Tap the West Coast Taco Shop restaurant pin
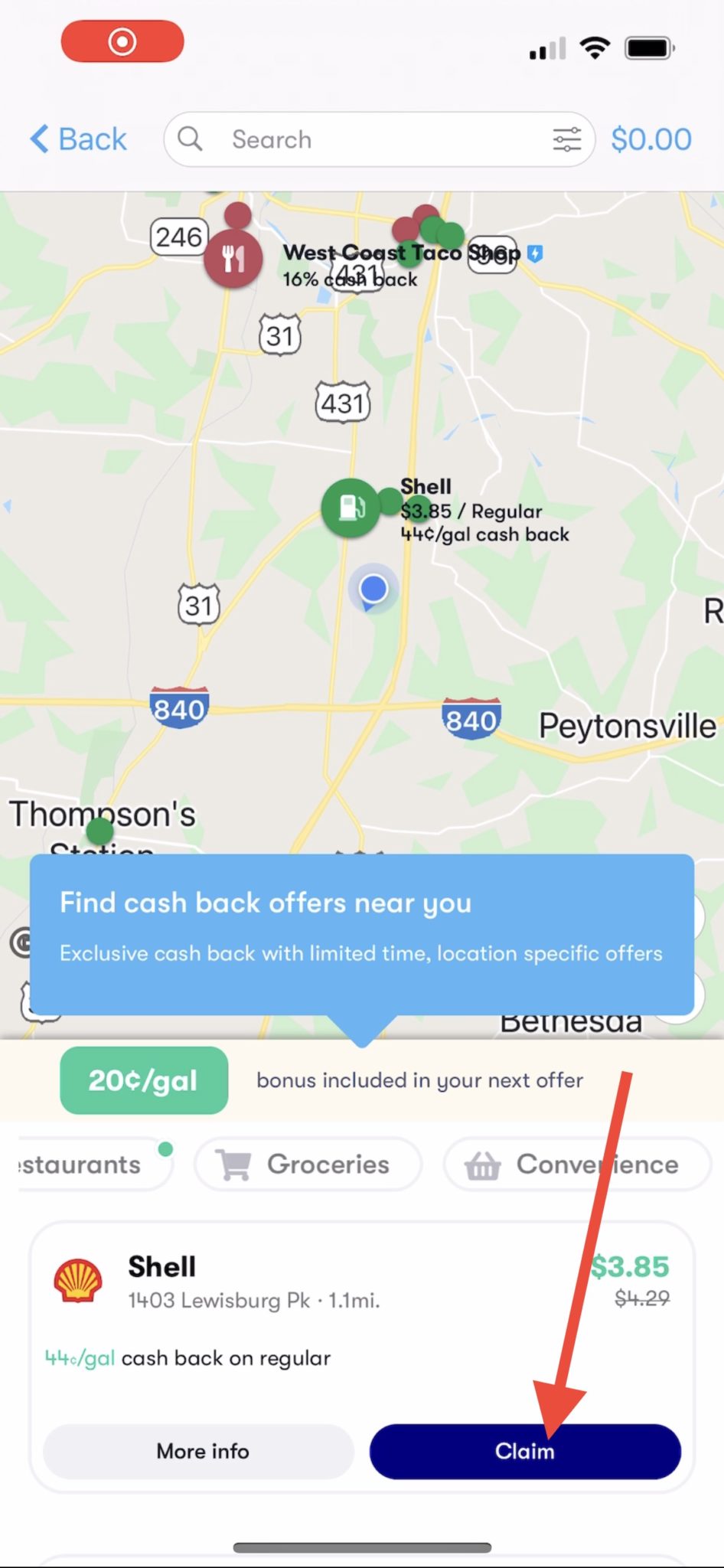 pos(234,259)
